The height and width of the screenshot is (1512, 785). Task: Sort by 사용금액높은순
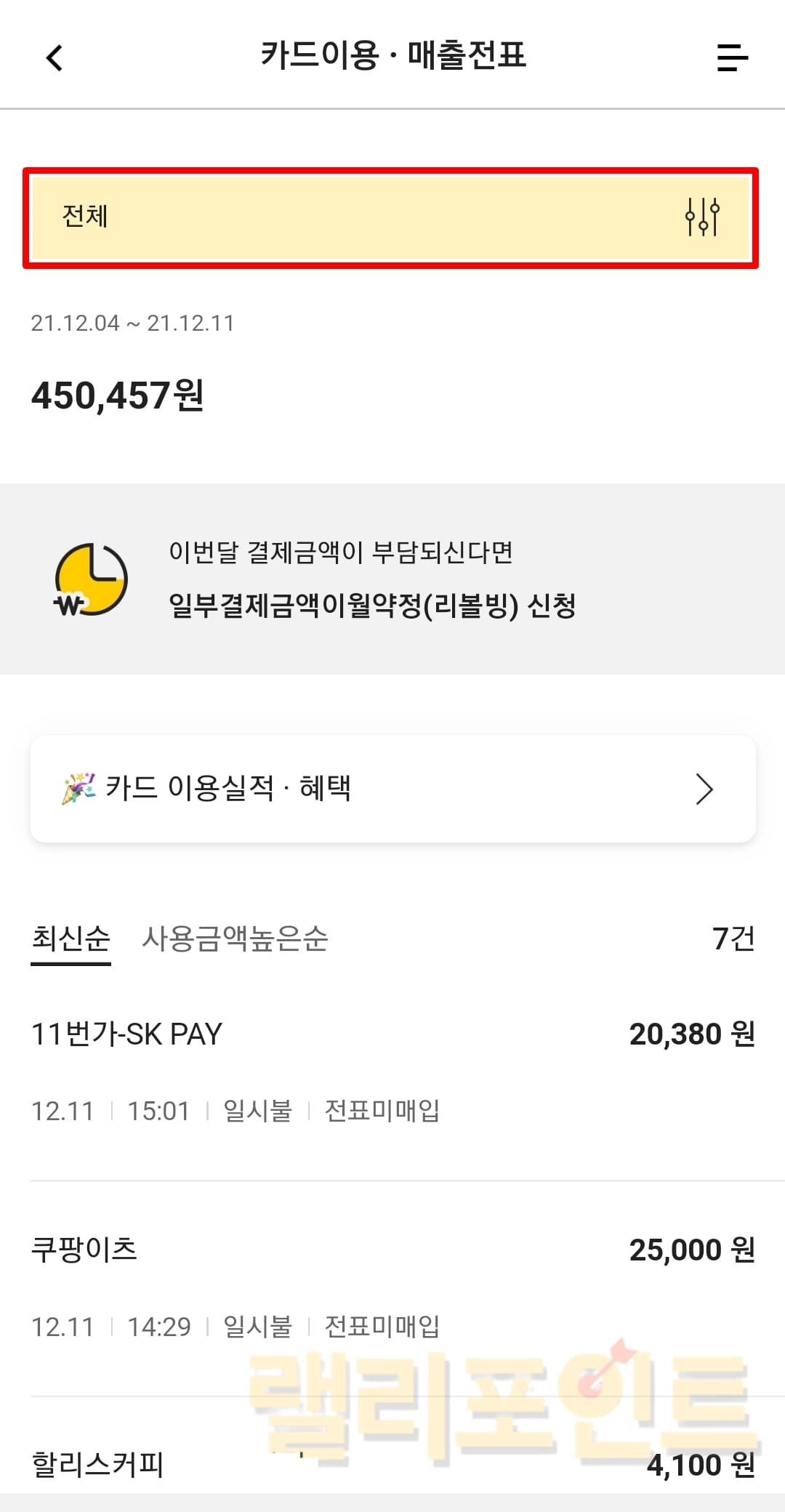click(234, 938)
